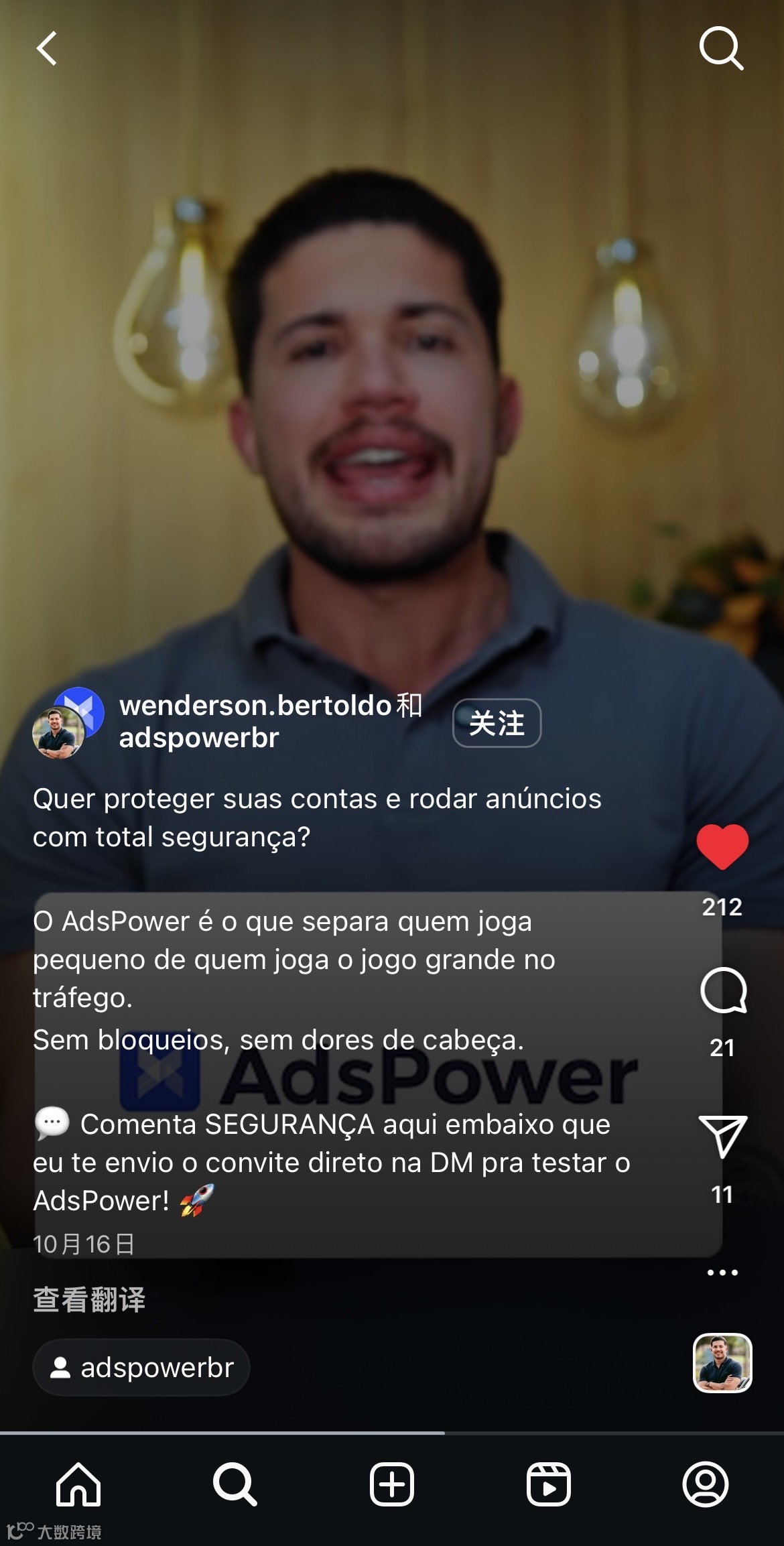Viewport: 784px width, 1546px height.
Task: Share this reel with the paper plane
Action: point(722,1137)
